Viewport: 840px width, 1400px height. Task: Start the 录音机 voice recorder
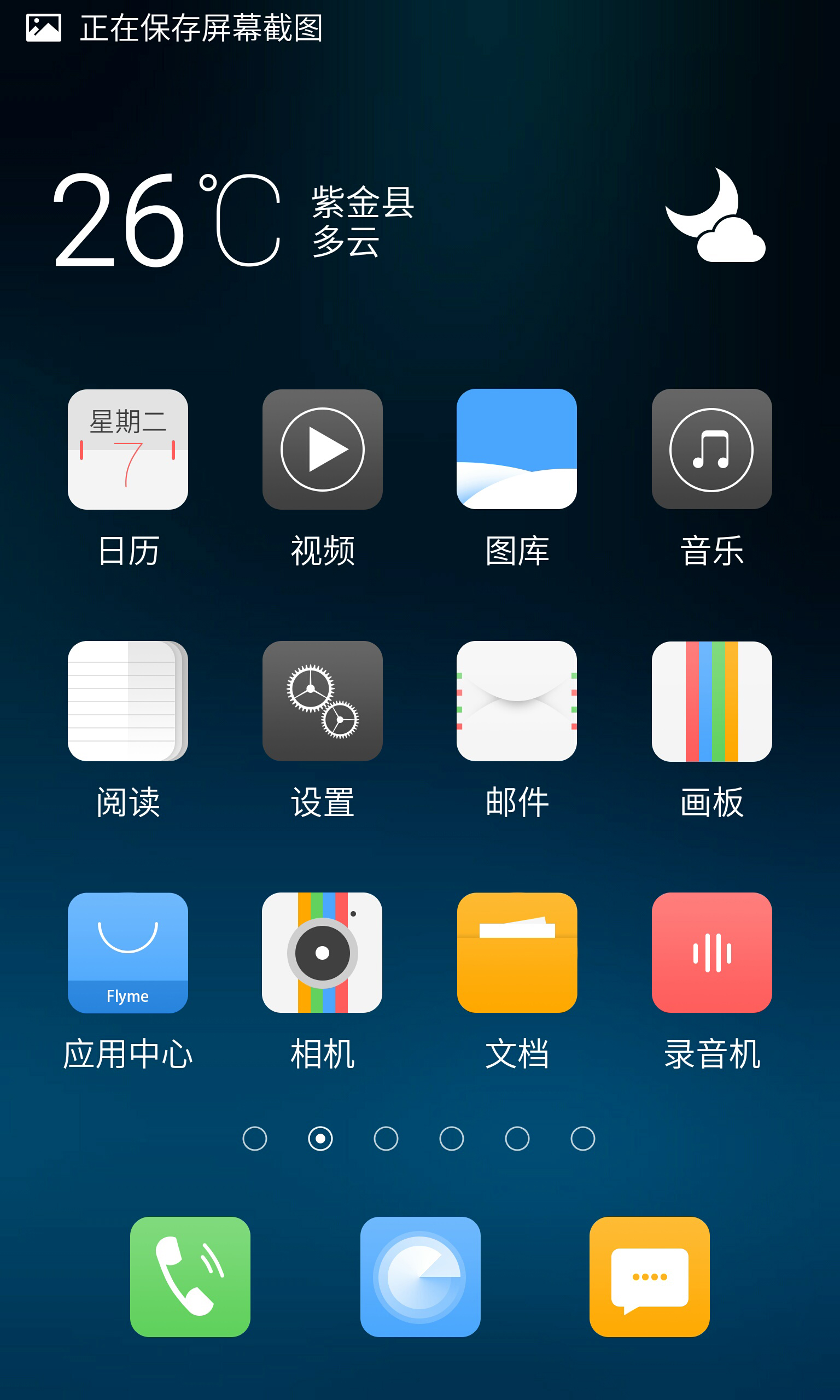point(711,953)
